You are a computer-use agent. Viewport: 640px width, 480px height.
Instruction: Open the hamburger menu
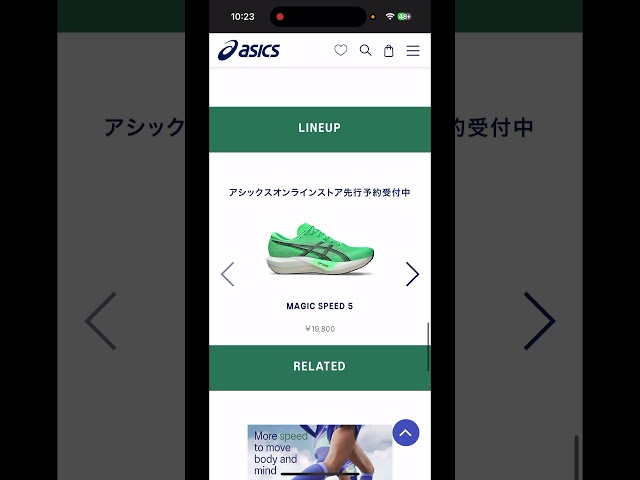413,50
